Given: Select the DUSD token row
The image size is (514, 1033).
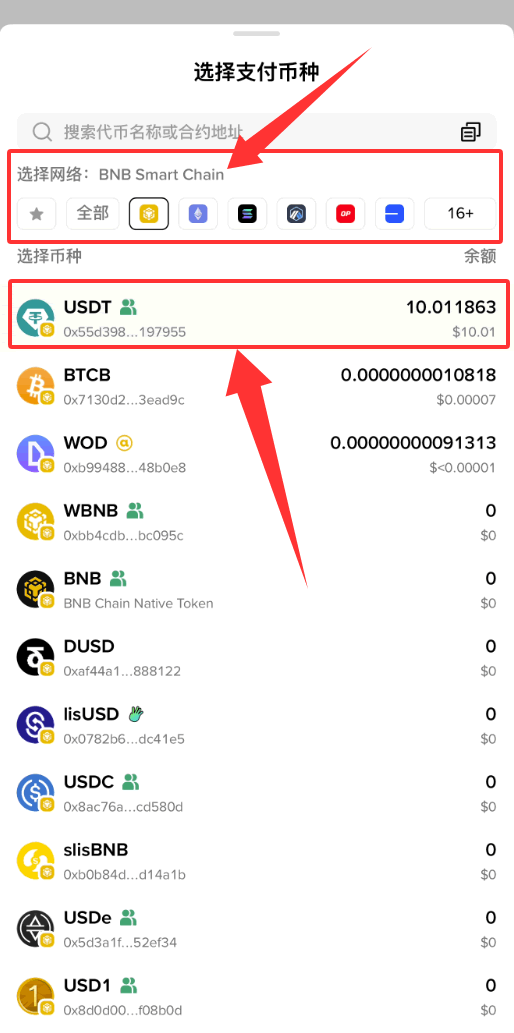Looking at the screenshot, I should coord(257,657).
